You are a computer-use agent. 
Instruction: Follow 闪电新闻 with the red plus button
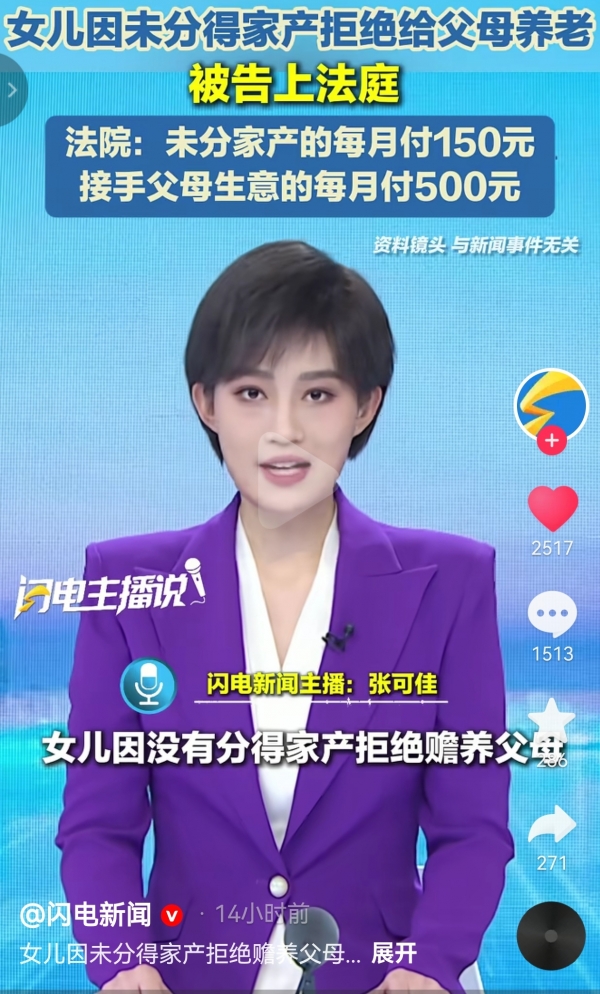pos(552,440)
